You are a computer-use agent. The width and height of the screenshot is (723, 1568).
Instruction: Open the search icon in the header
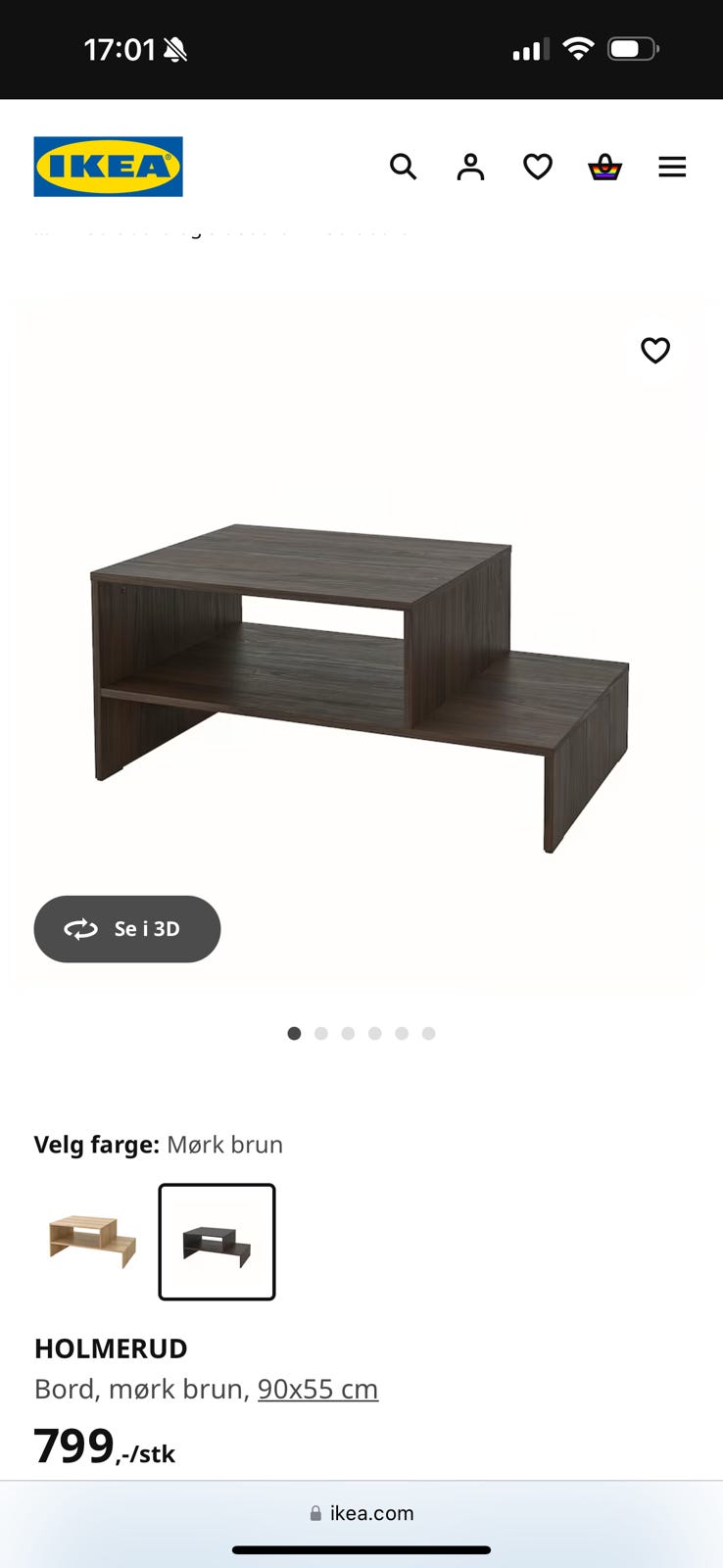pos(403,167)
